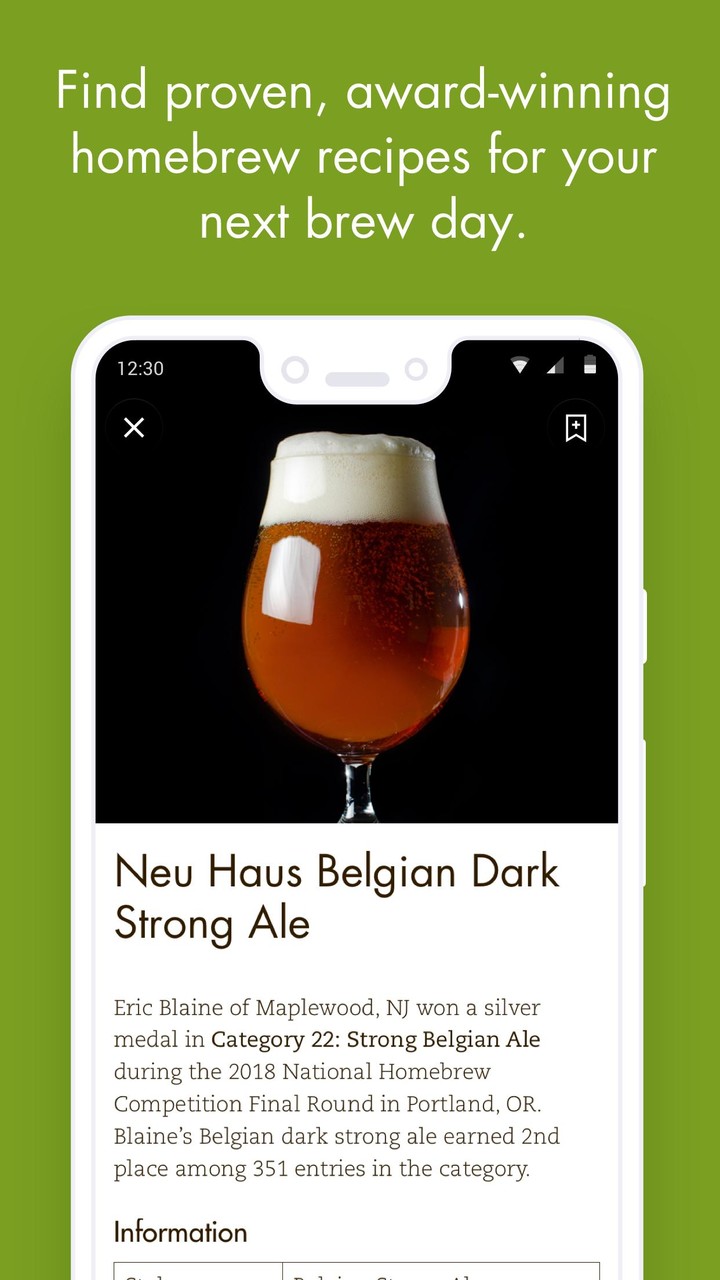Viewport: 720px width, 1280px height.
Task: Close the recipe detail screen
Action: 134,427
